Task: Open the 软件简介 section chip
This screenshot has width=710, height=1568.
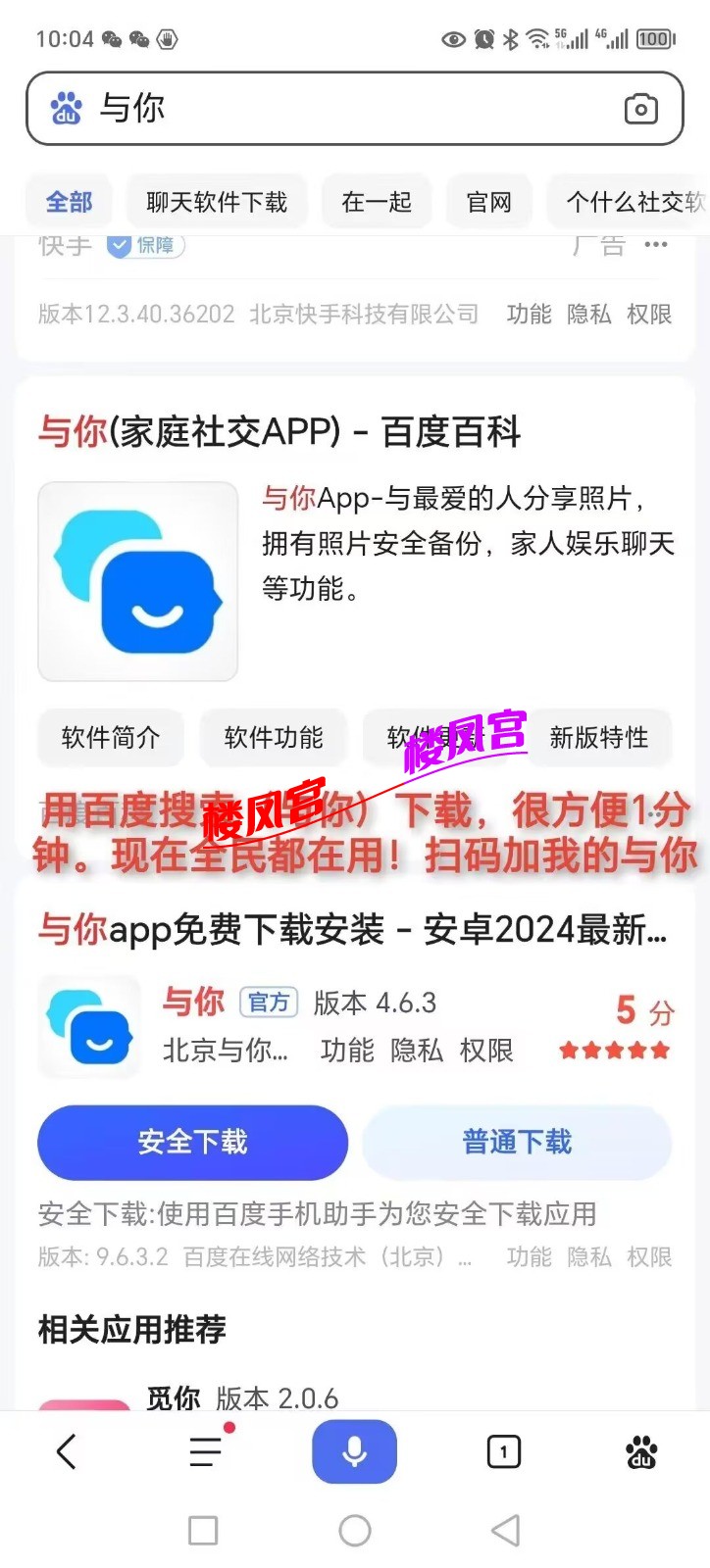Action: tap(110, 737)
